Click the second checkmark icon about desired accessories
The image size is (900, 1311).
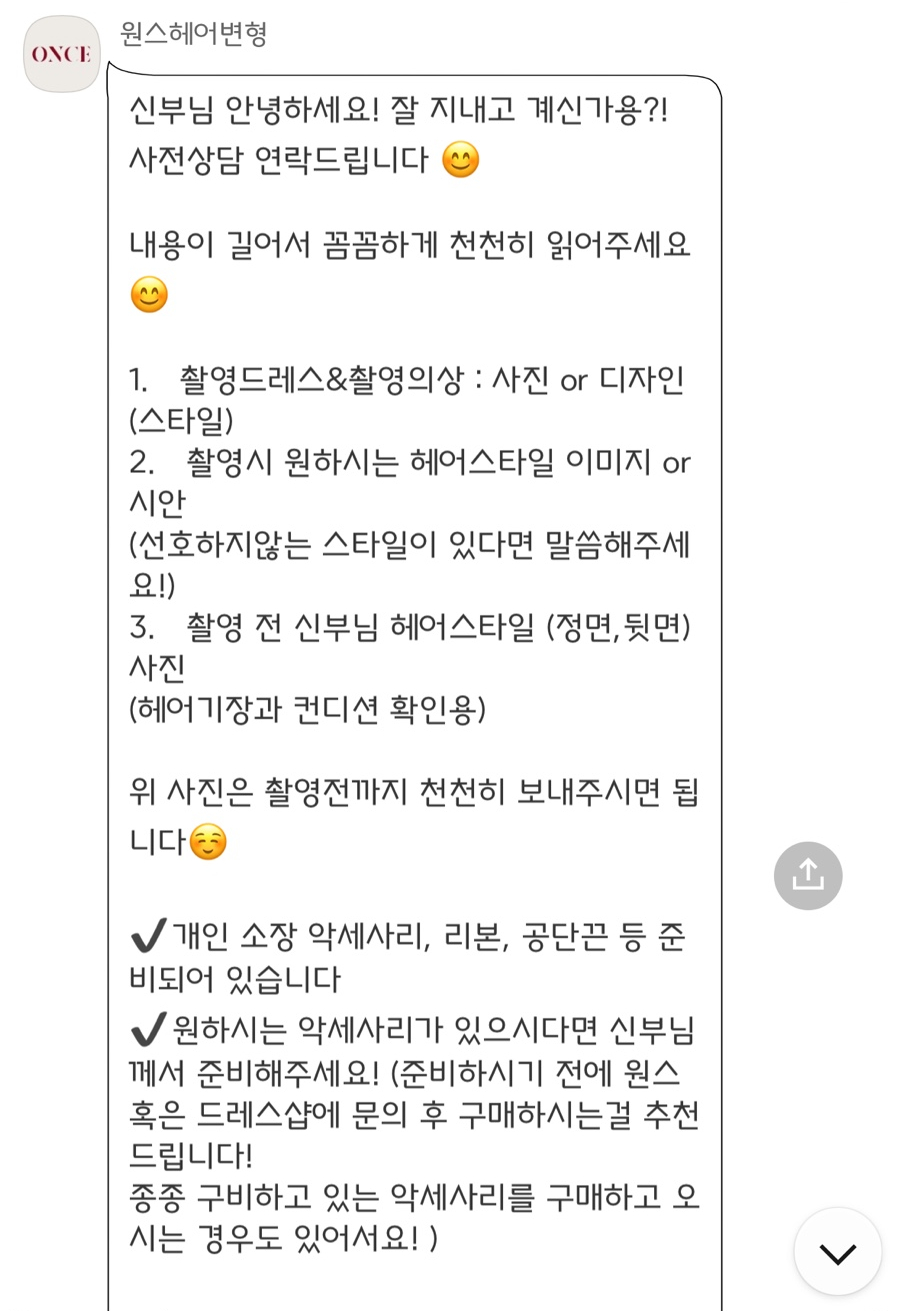click(146, 1028)
